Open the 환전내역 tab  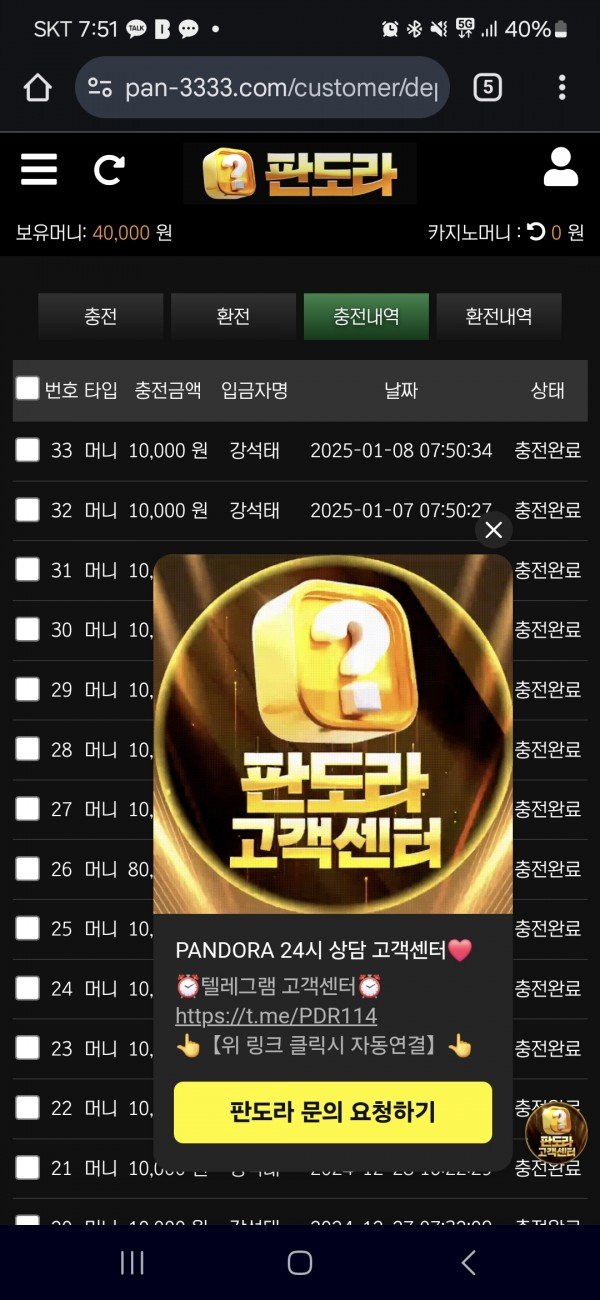[498, 317]
